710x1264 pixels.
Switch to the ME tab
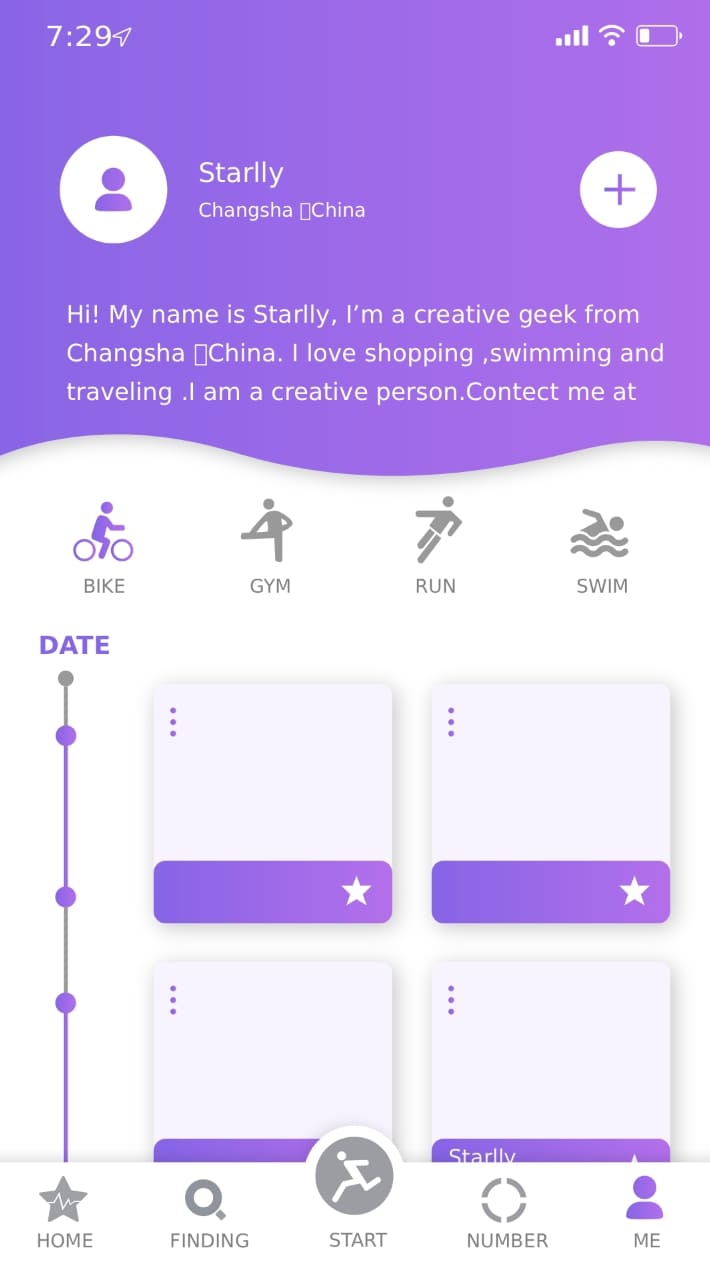coord(646,1212)
